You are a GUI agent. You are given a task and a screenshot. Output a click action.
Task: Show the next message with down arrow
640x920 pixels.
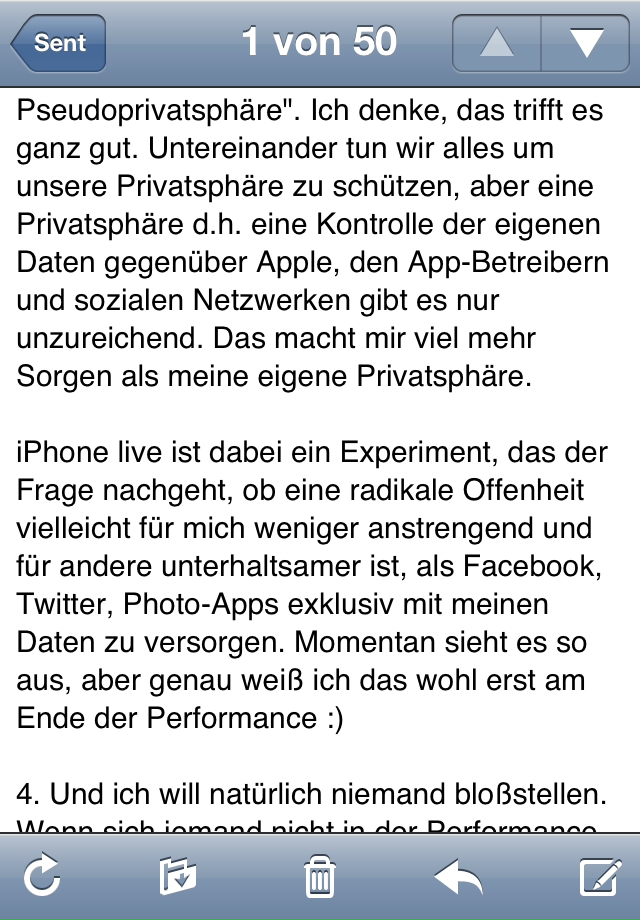585,43
